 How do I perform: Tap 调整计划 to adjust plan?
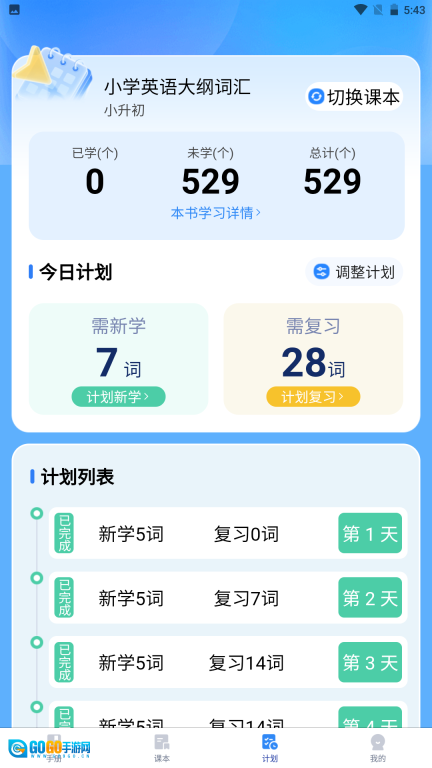coord(354,271)
